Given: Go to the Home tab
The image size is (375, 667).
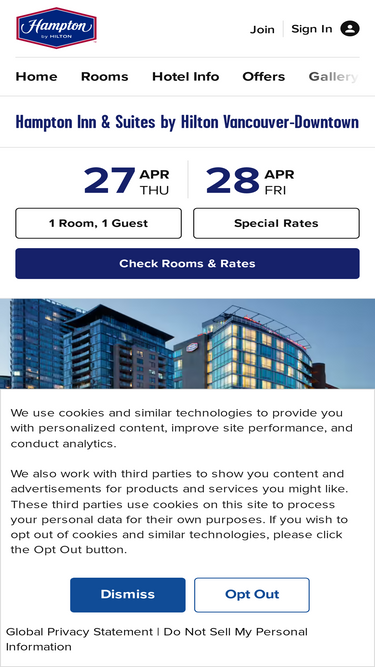Looking at the screenshot, I should click(x=37, y=77).
